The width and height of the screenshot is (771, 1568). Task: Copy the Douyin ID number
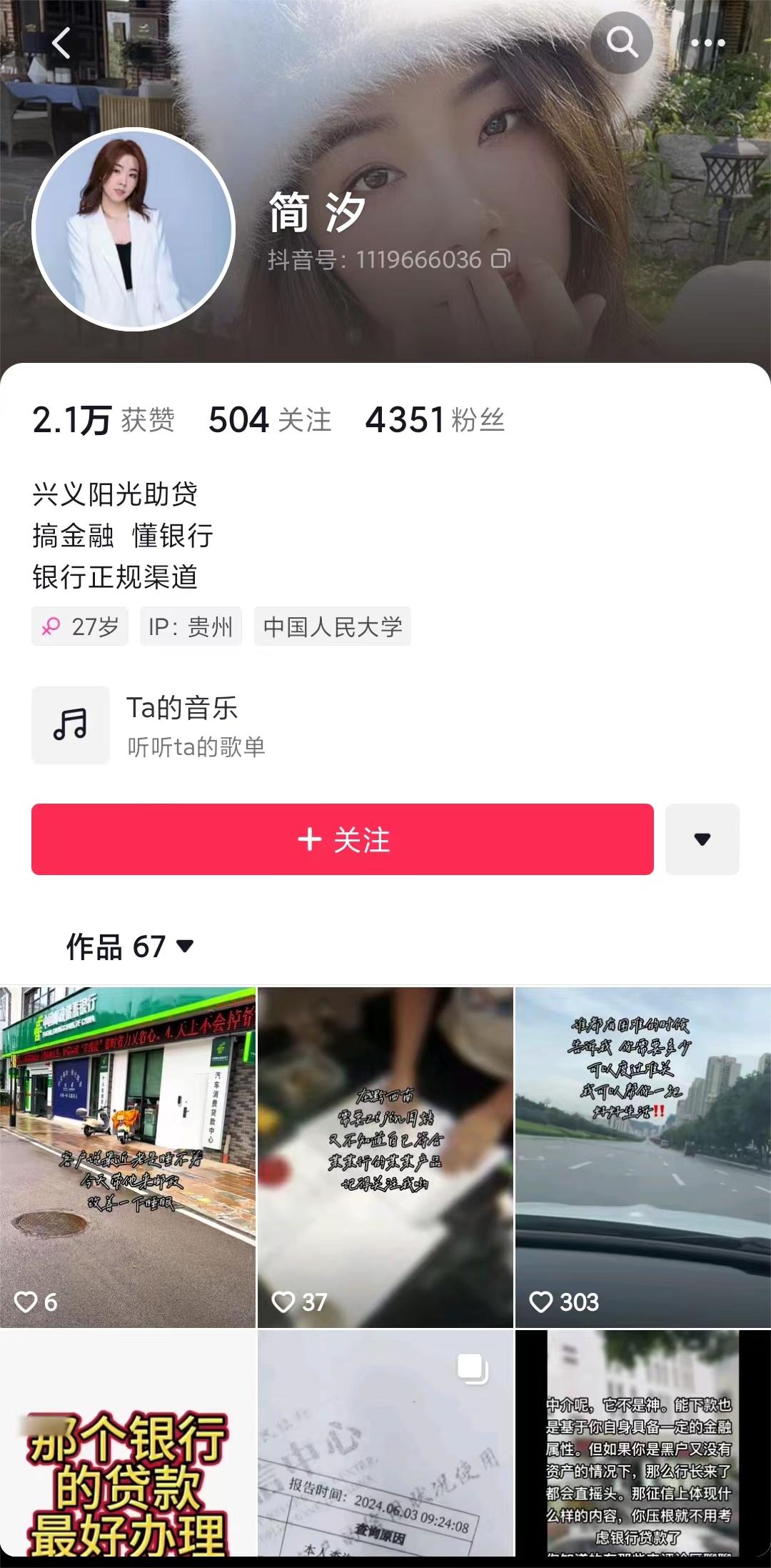pos(500,259)
